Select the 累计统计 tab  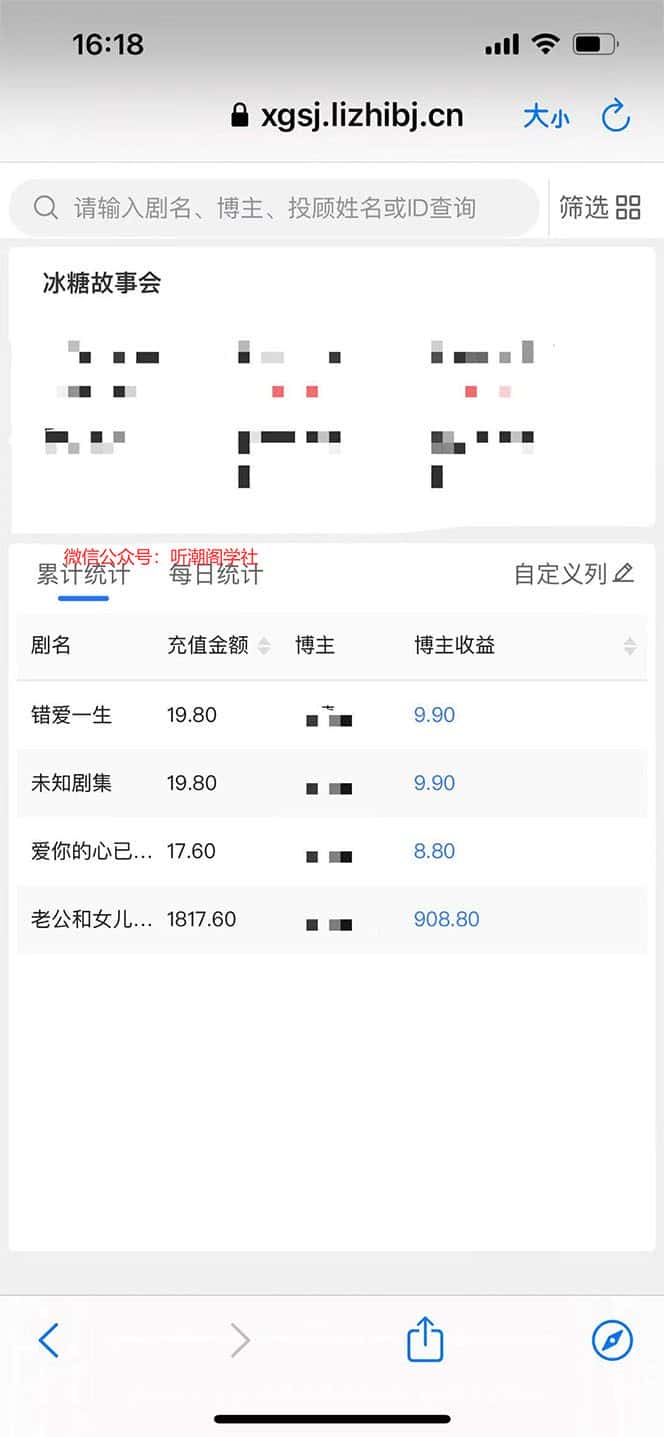click(83, 575)
